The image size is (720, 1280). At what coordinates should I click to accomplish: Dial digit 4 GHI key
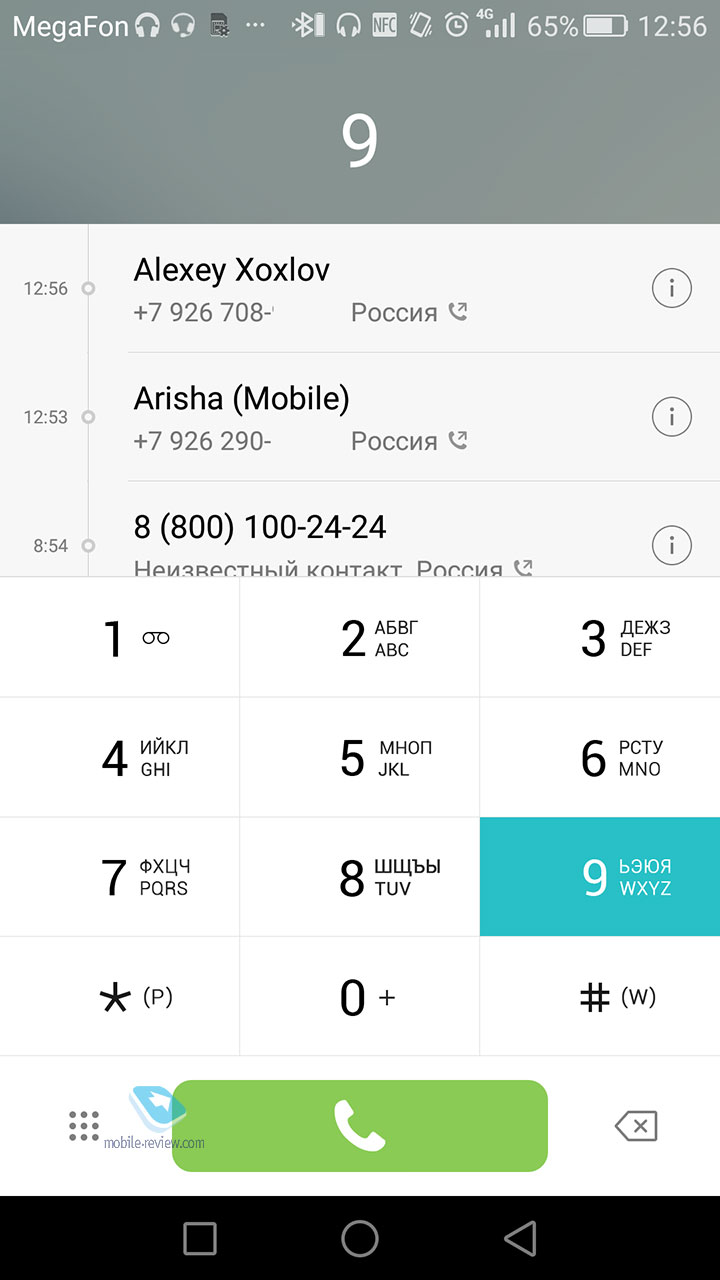[x=120, y=758]
